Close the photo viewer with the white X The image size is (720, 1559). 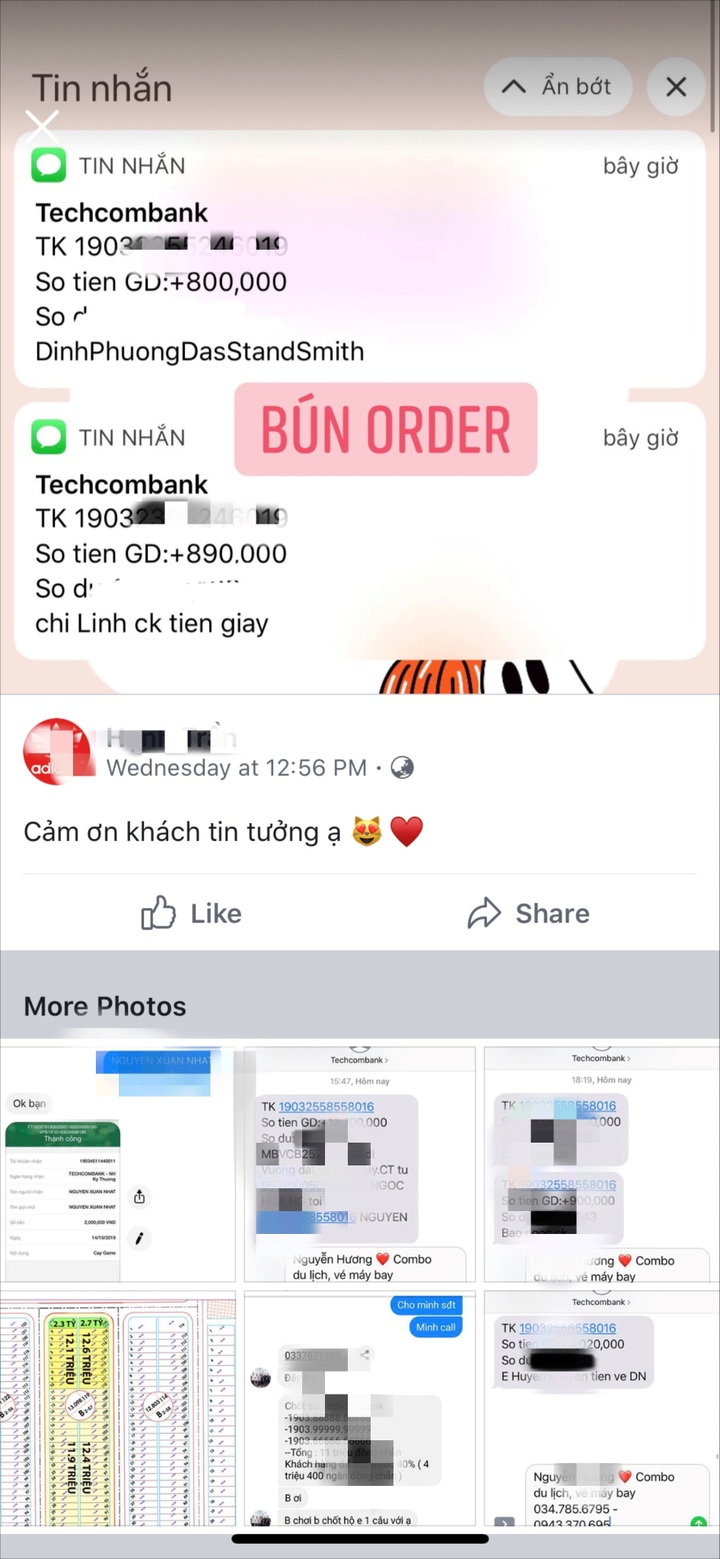pyautogui.click(x=42, y=126)
